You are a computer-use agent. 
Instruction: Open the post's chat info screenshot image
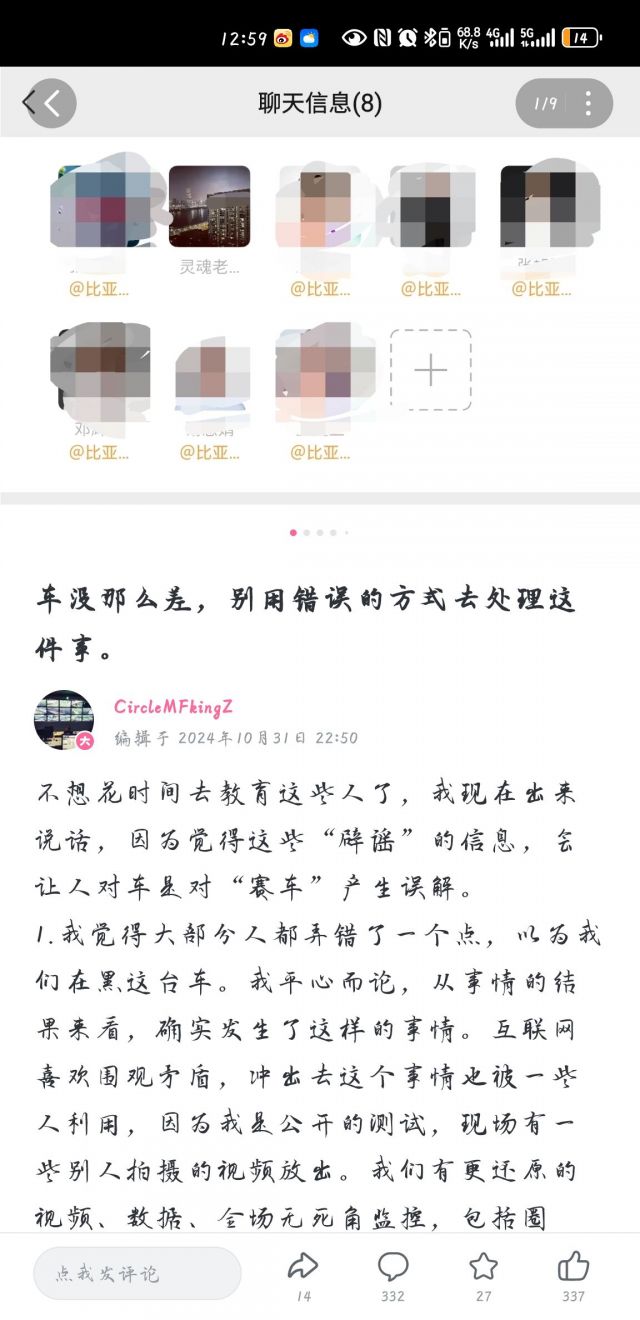[320, 320]
